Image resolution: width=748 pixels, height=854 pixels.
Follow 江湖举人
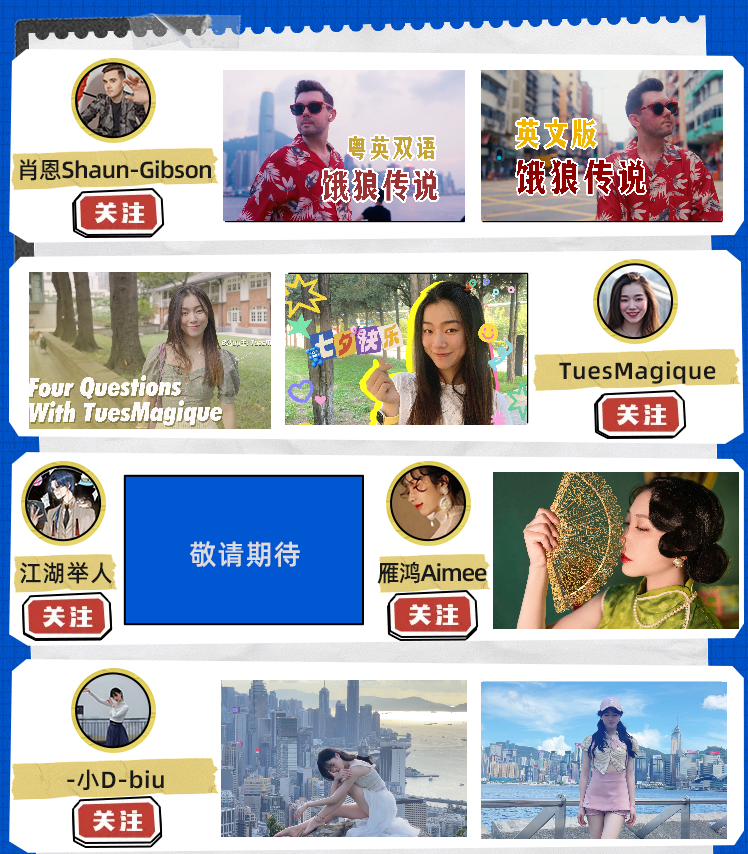[67, 616]
